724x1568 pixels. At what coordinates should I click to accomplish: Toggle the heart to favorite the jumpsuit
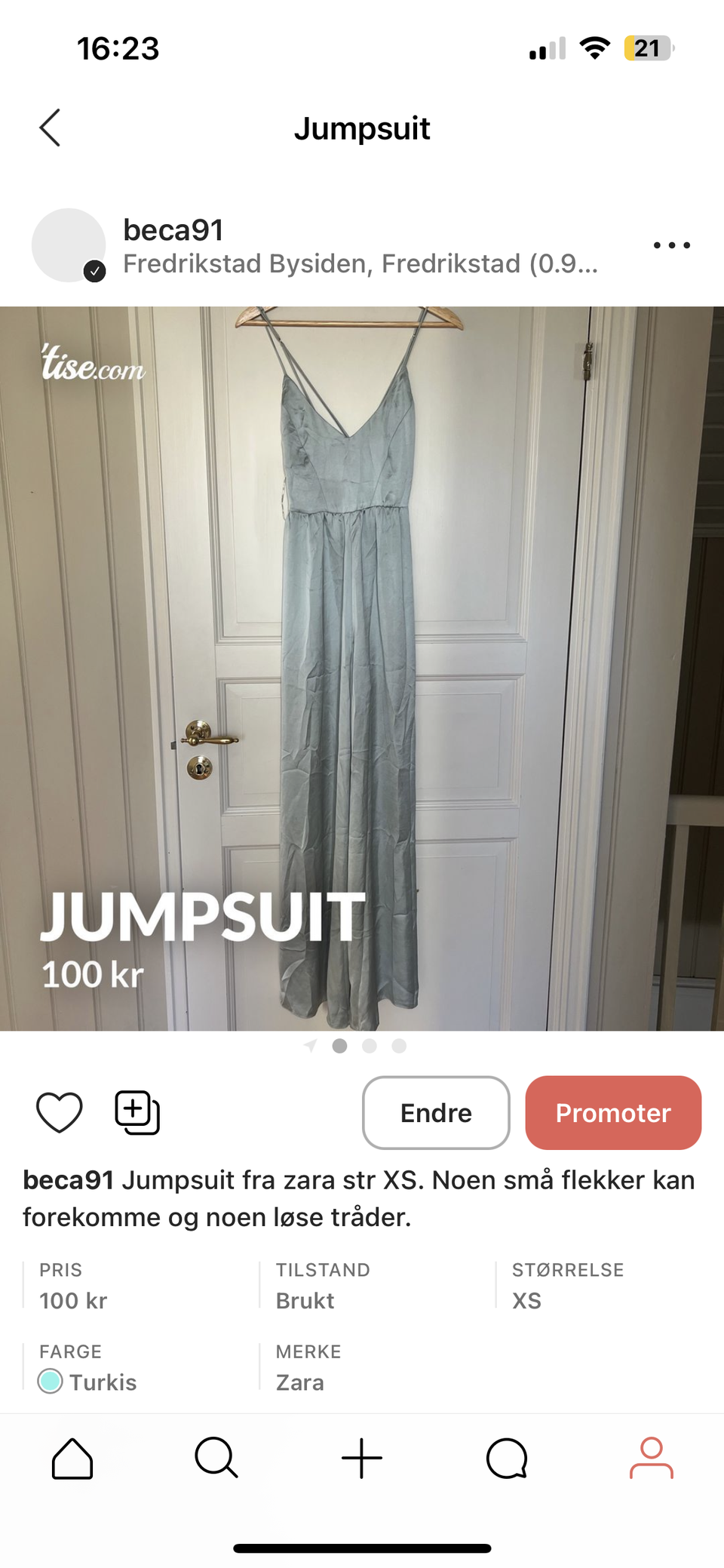click(x=60, y=1111)
